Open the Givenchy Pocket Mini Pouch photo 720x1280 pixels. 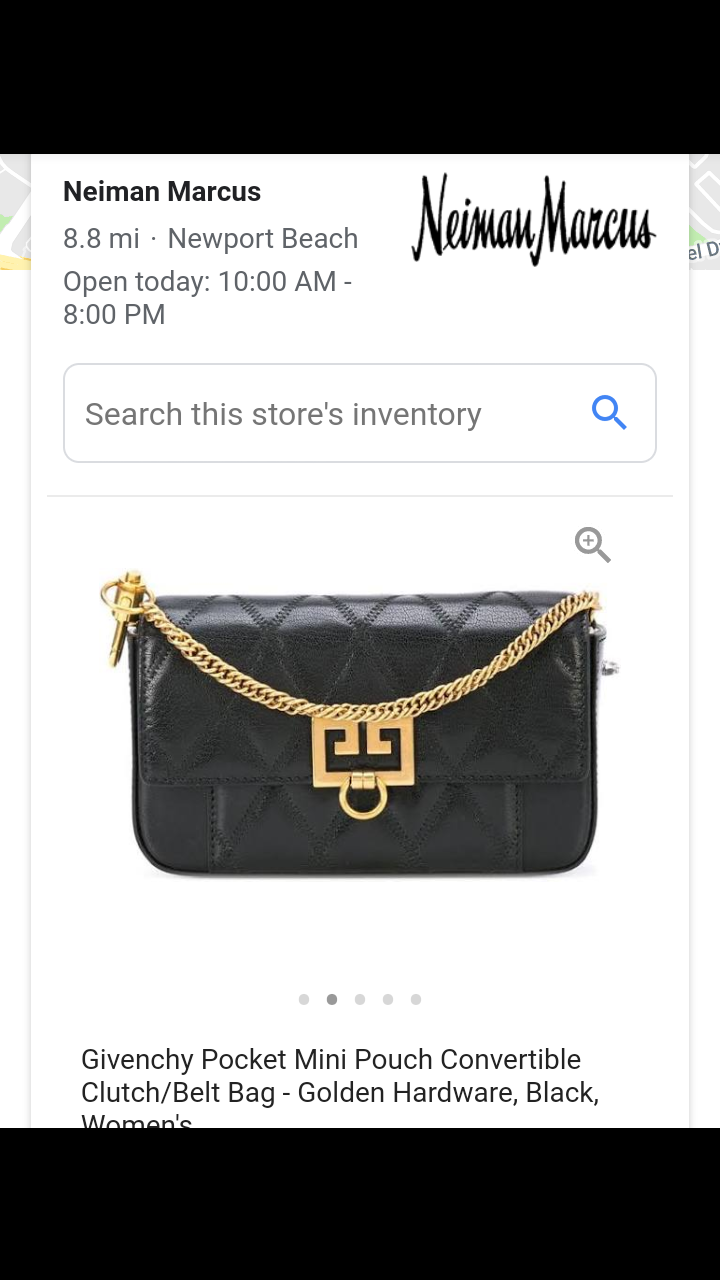pyautogui.click(x=360, y=730)
